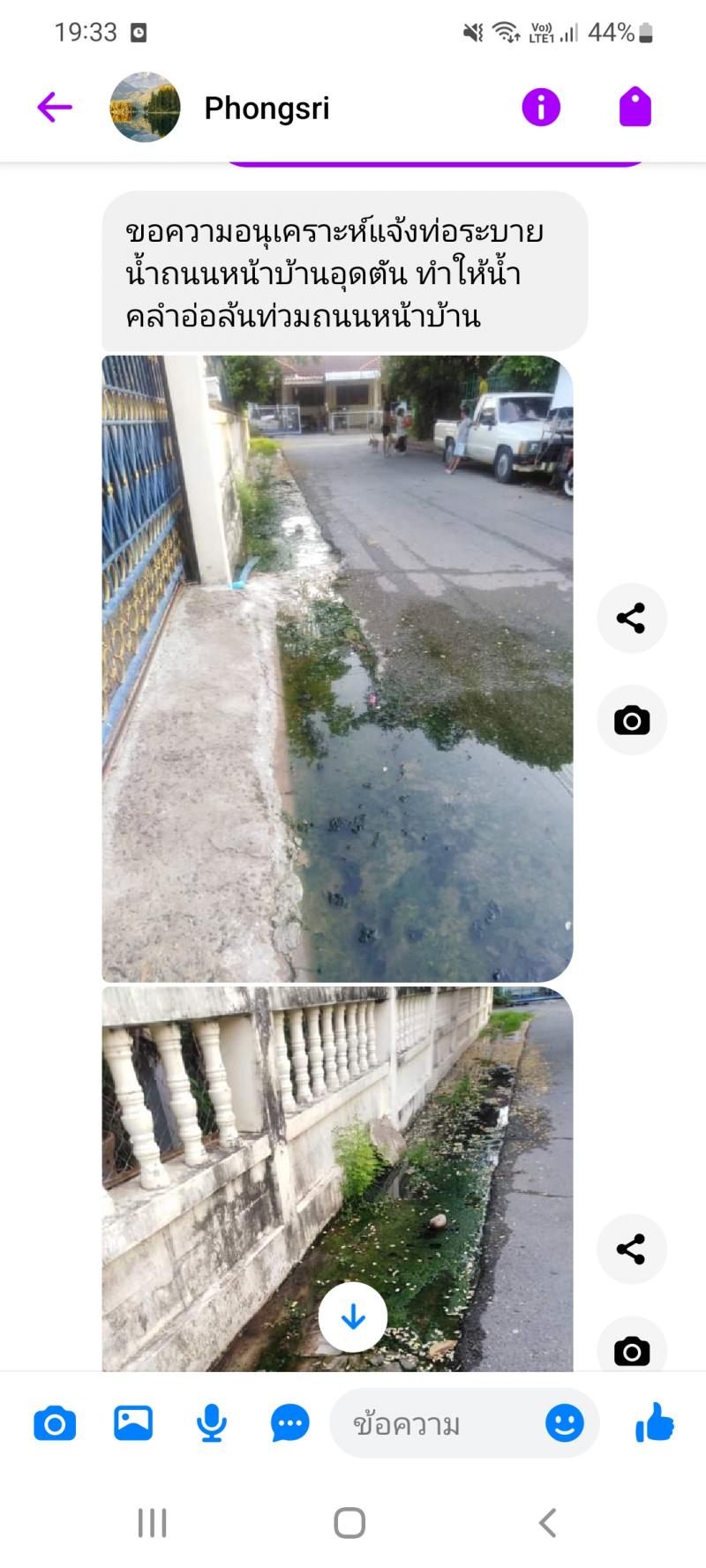The image size is (706, 1568).
Task: Open the gallery picker icon
Action: 133,1423
